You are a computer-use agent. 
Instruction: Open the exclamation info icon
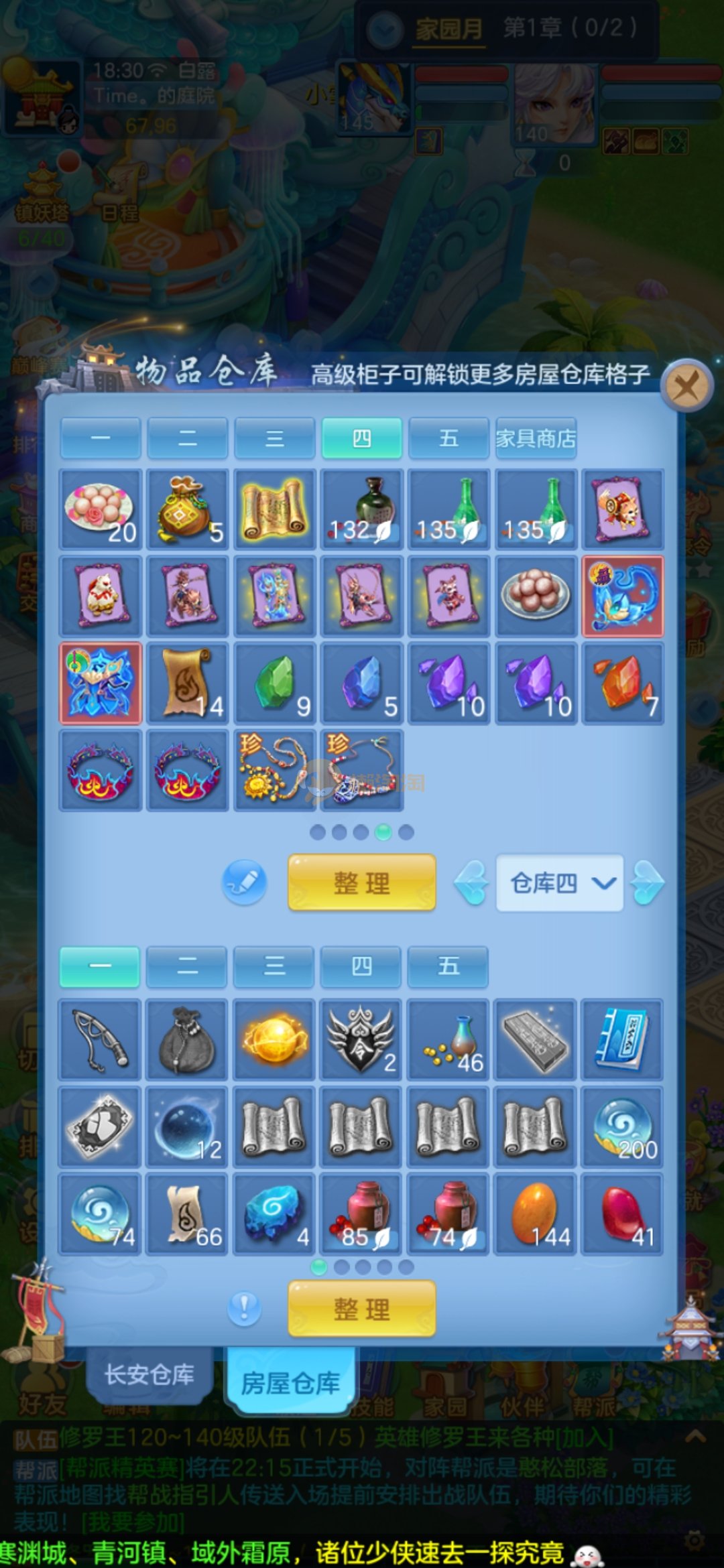click(x=244, y=1308)
